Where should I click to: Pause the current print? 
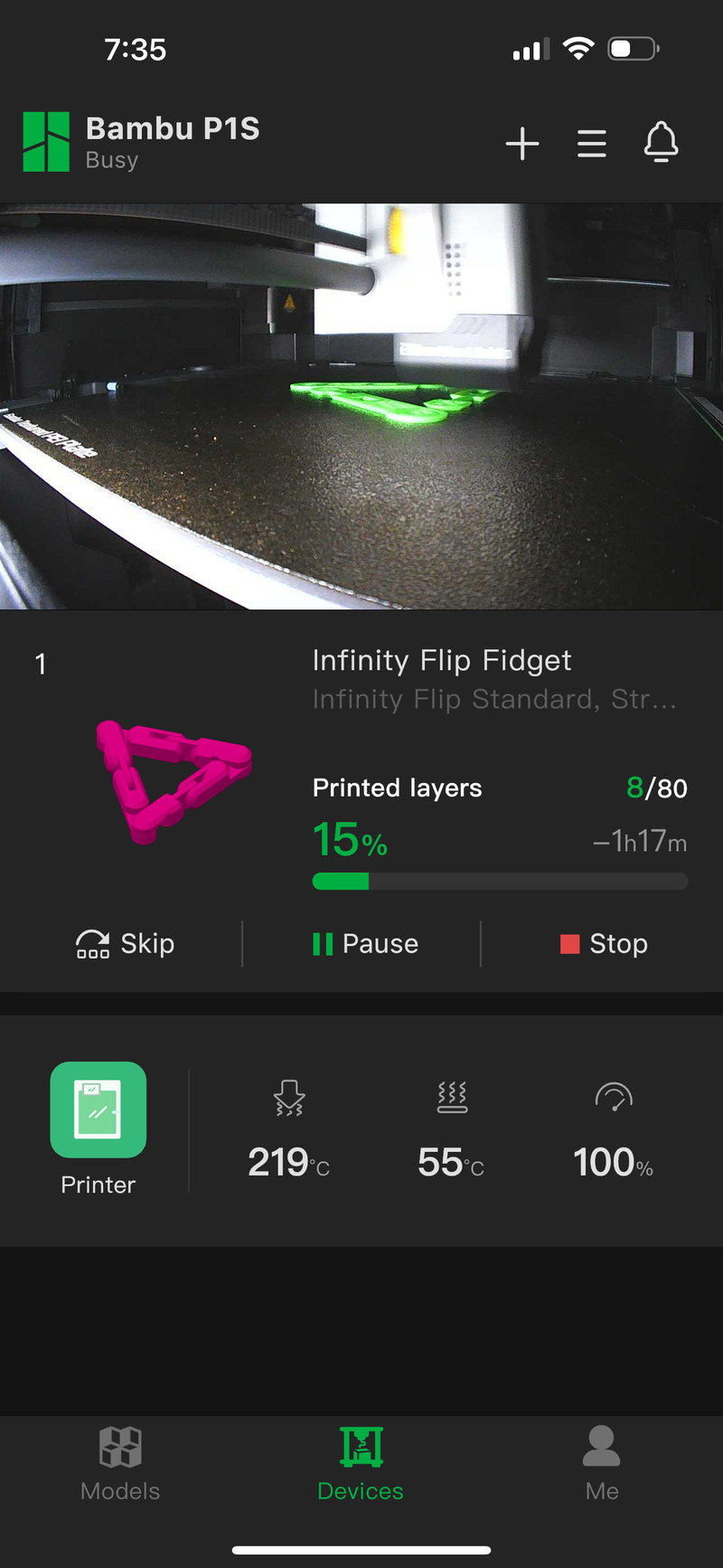[365, 944]
